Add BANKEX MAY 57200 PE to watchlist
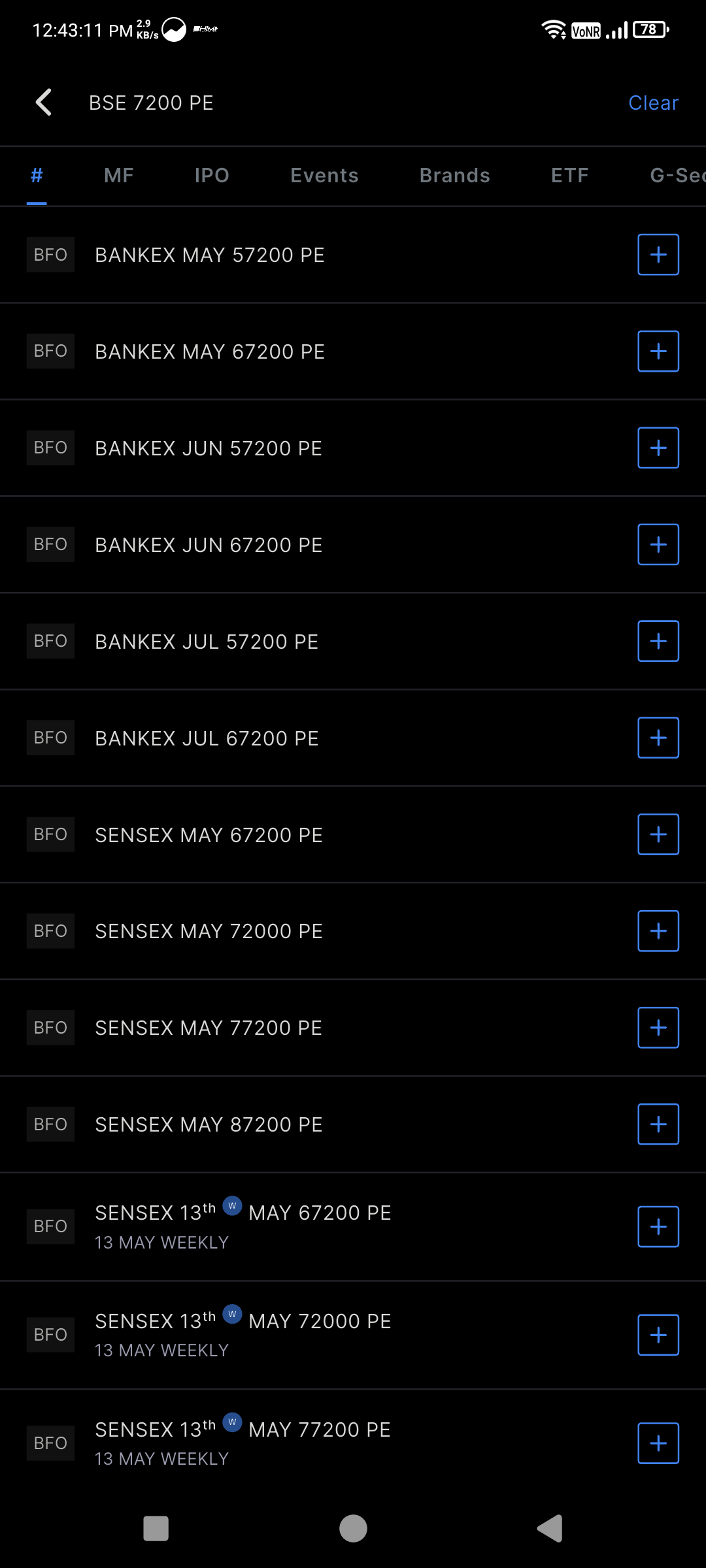706x1568 pixels. pos(658,255)
